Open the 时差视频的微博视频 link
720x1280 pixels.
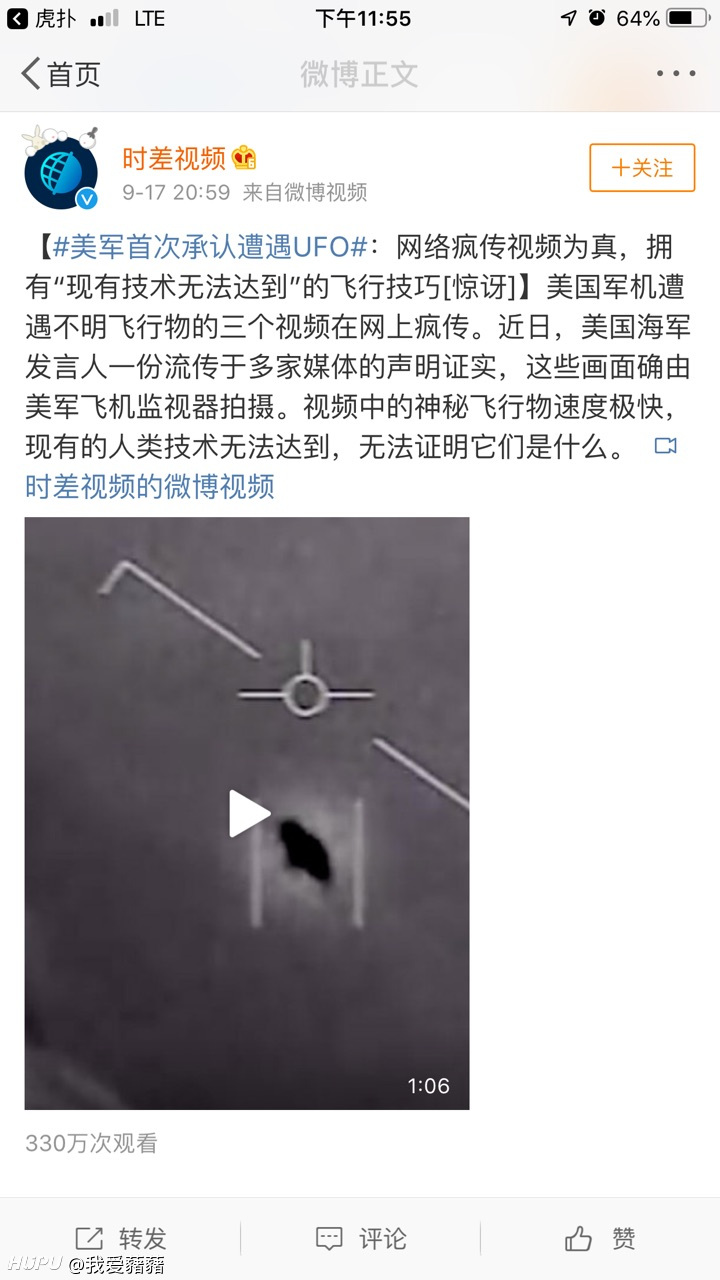(150, 487)
